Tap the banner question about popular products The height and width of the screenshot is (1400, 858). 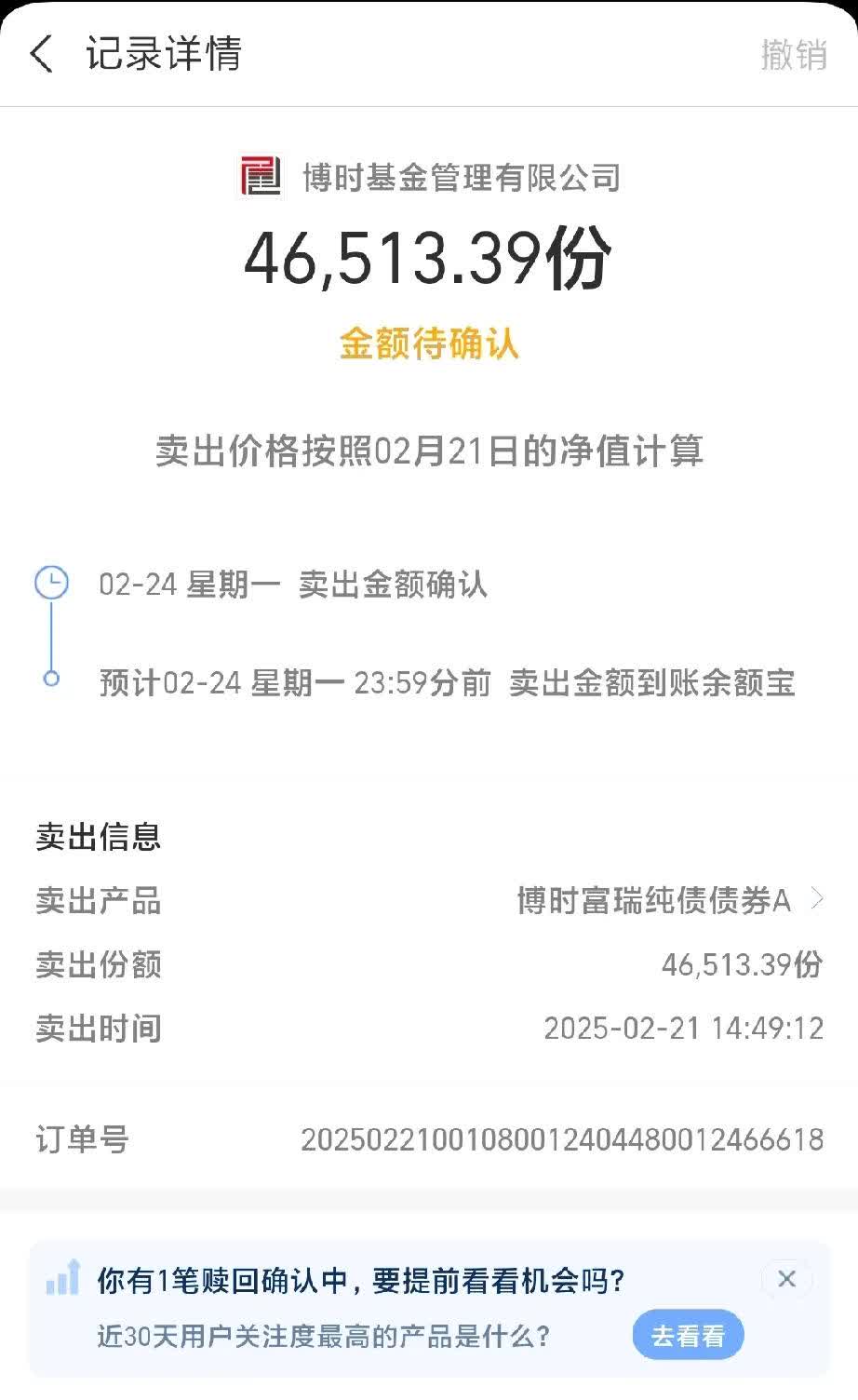(321, 1334)
